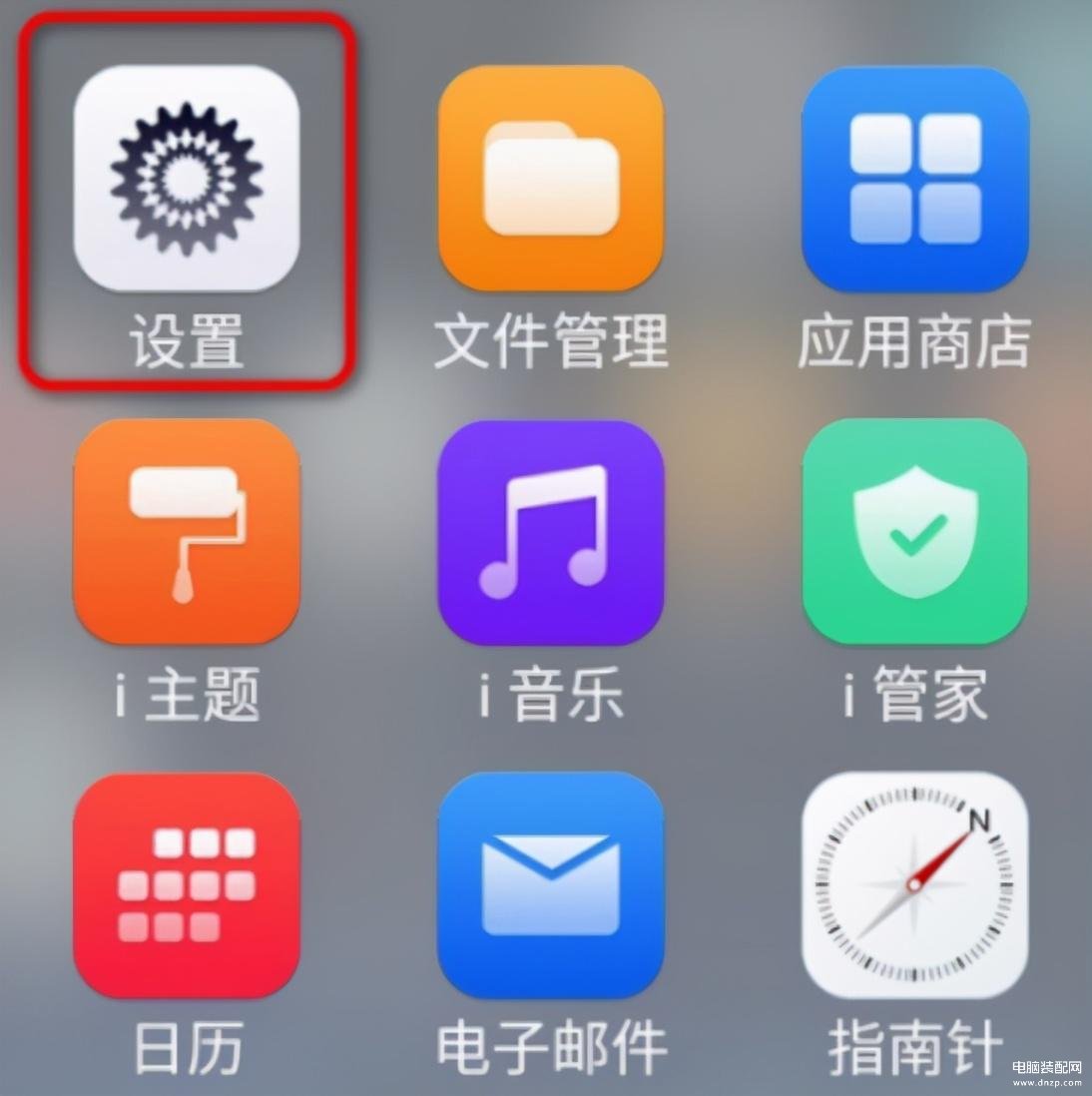Open the i主题 themes app

coord(187,532)
